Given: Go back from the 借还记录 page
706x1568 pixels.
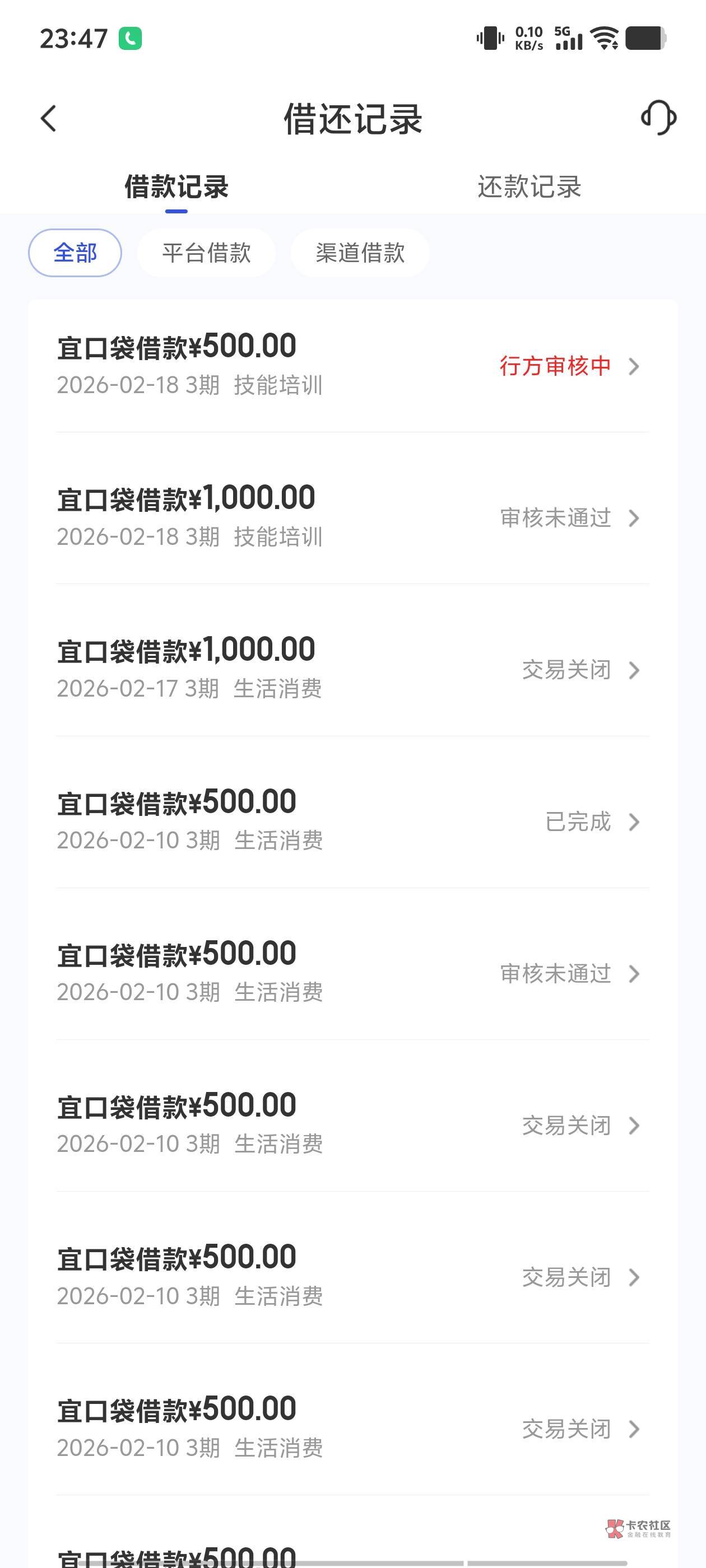Looking at the screenshot, I should click(x=49, y=118).
